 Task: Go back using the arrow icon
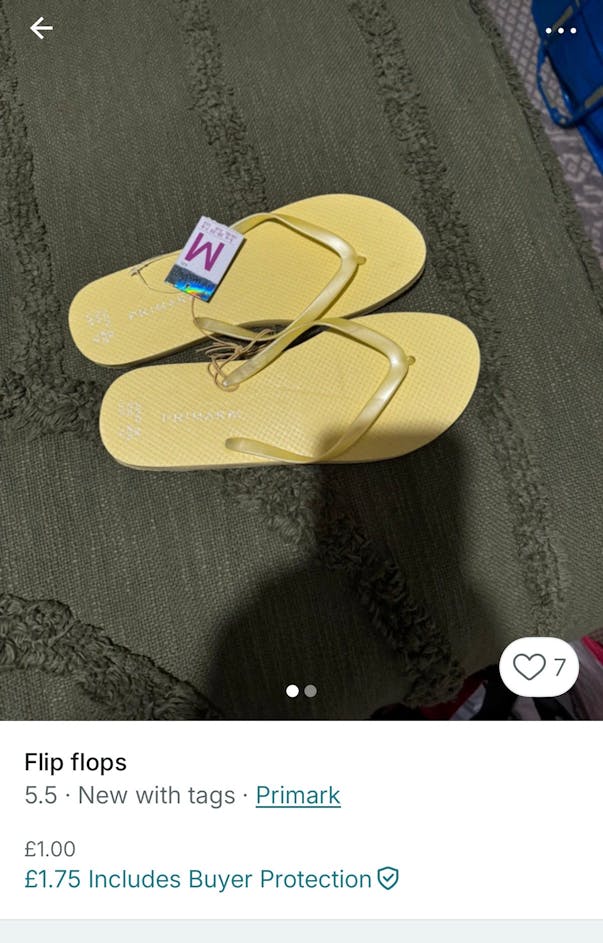41,29
